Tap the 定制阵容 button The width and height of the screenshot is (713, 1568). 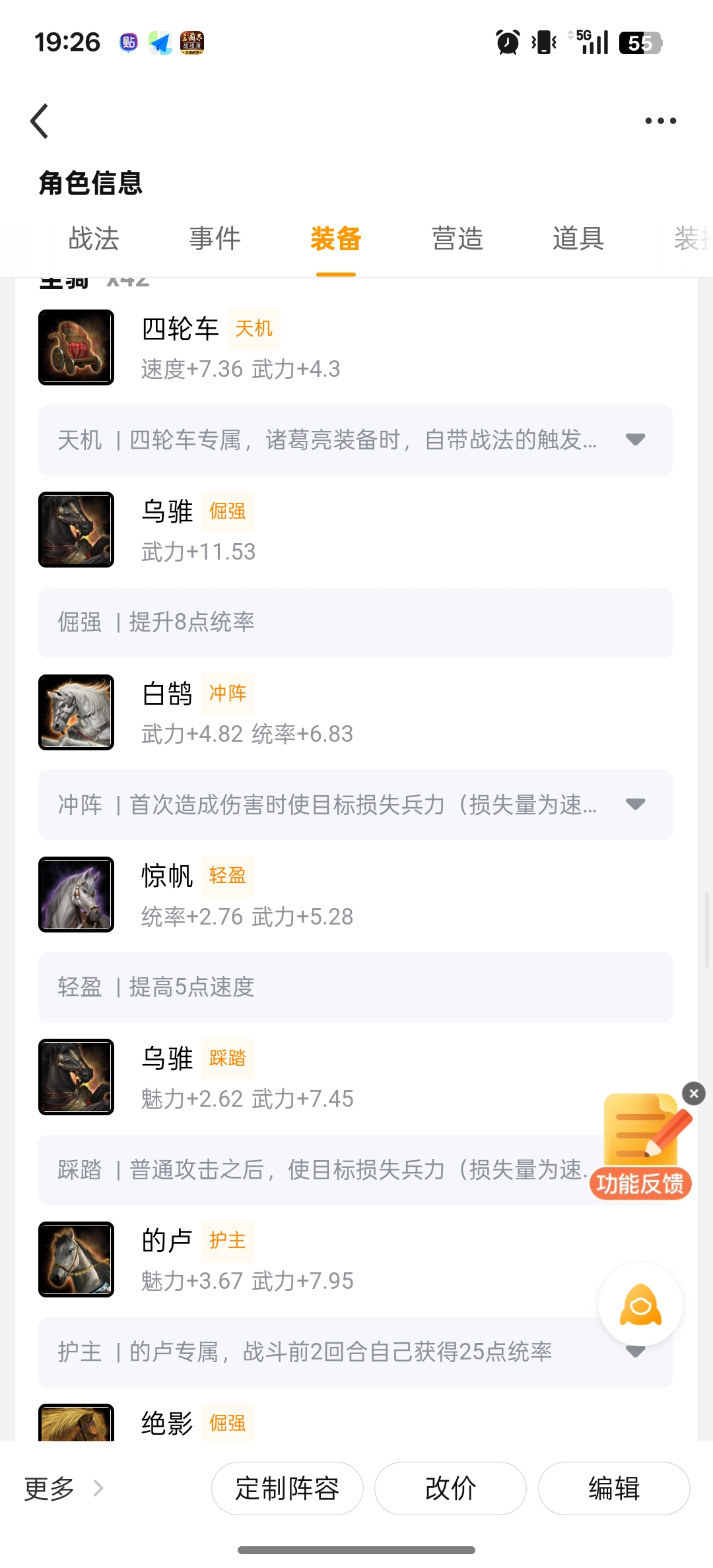pyautogui.click(x=287, y=1488)
